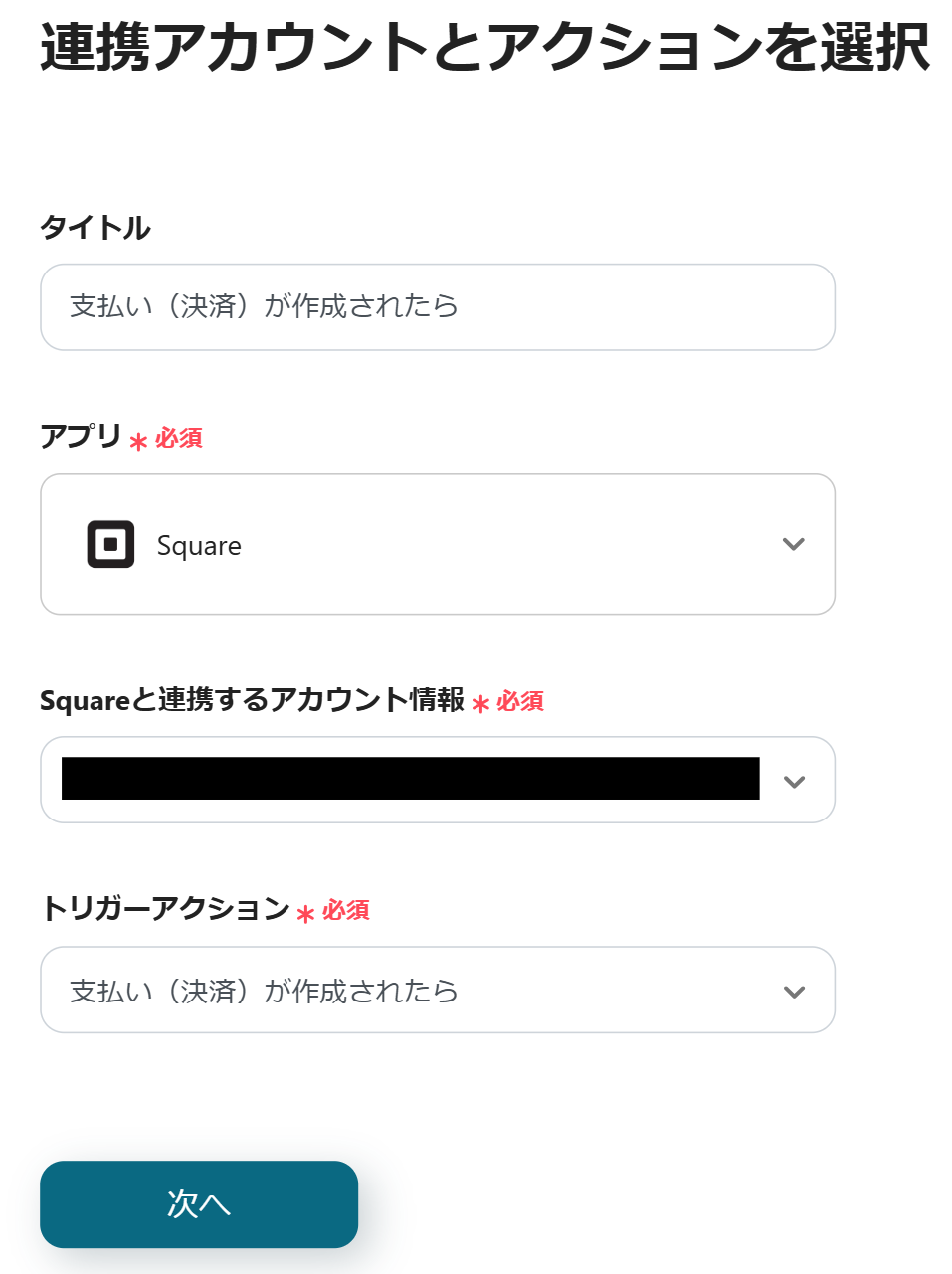Expand the トリガーアクション dropdown chevron
The image size is (952, 1274).
point(793,991)
